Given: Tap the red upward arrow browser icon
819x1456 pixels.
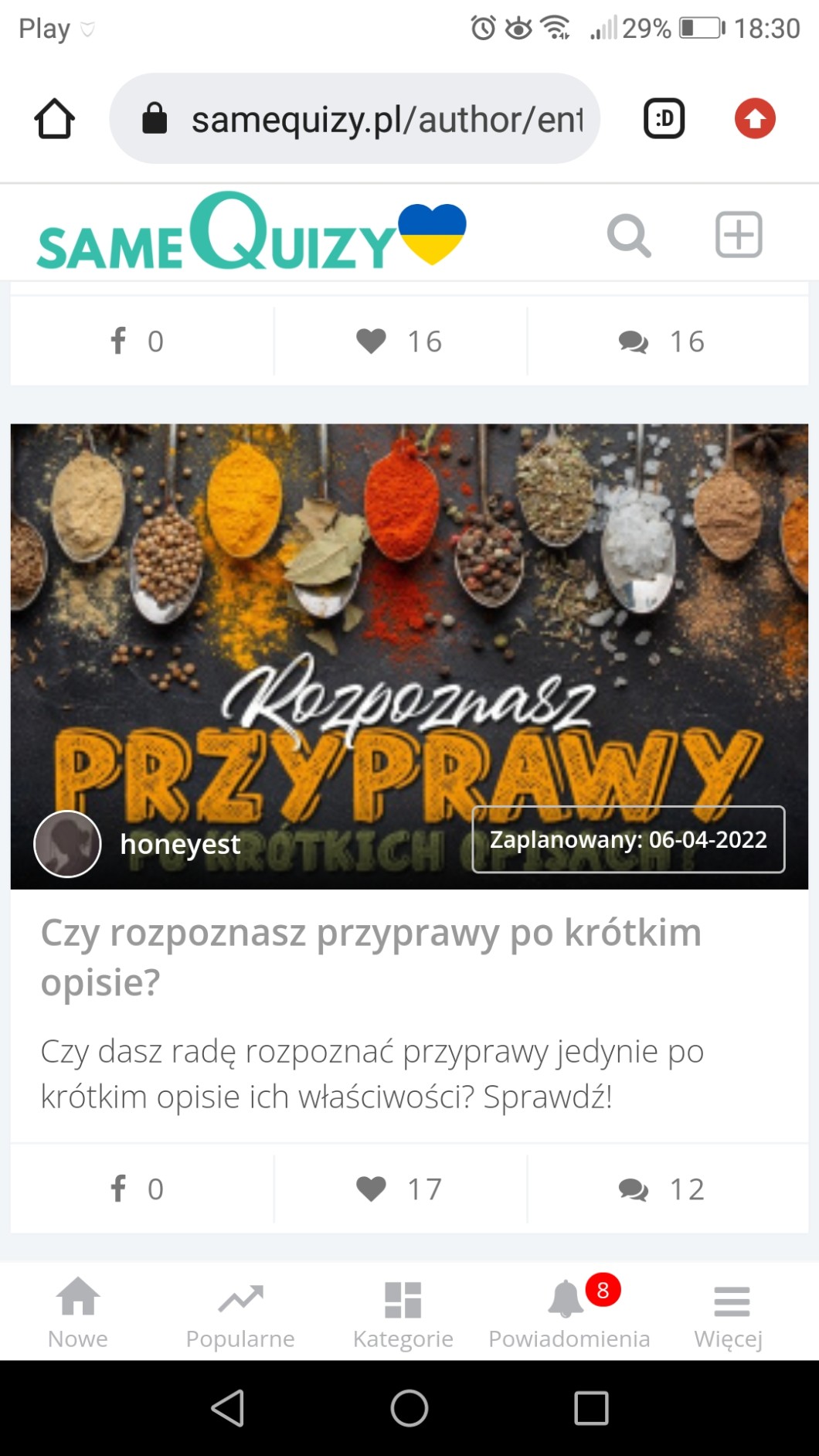Looking at the screenshot, I should pos(754,119).
